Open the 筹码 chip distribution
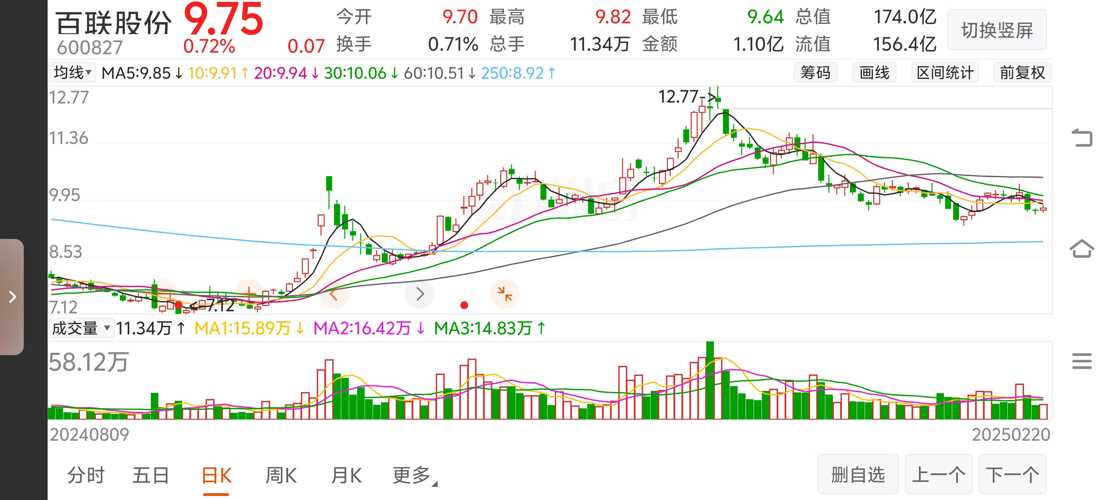The height and width of the screenshot is (500, 1111). pyautogui.click(x=815, y=72)
